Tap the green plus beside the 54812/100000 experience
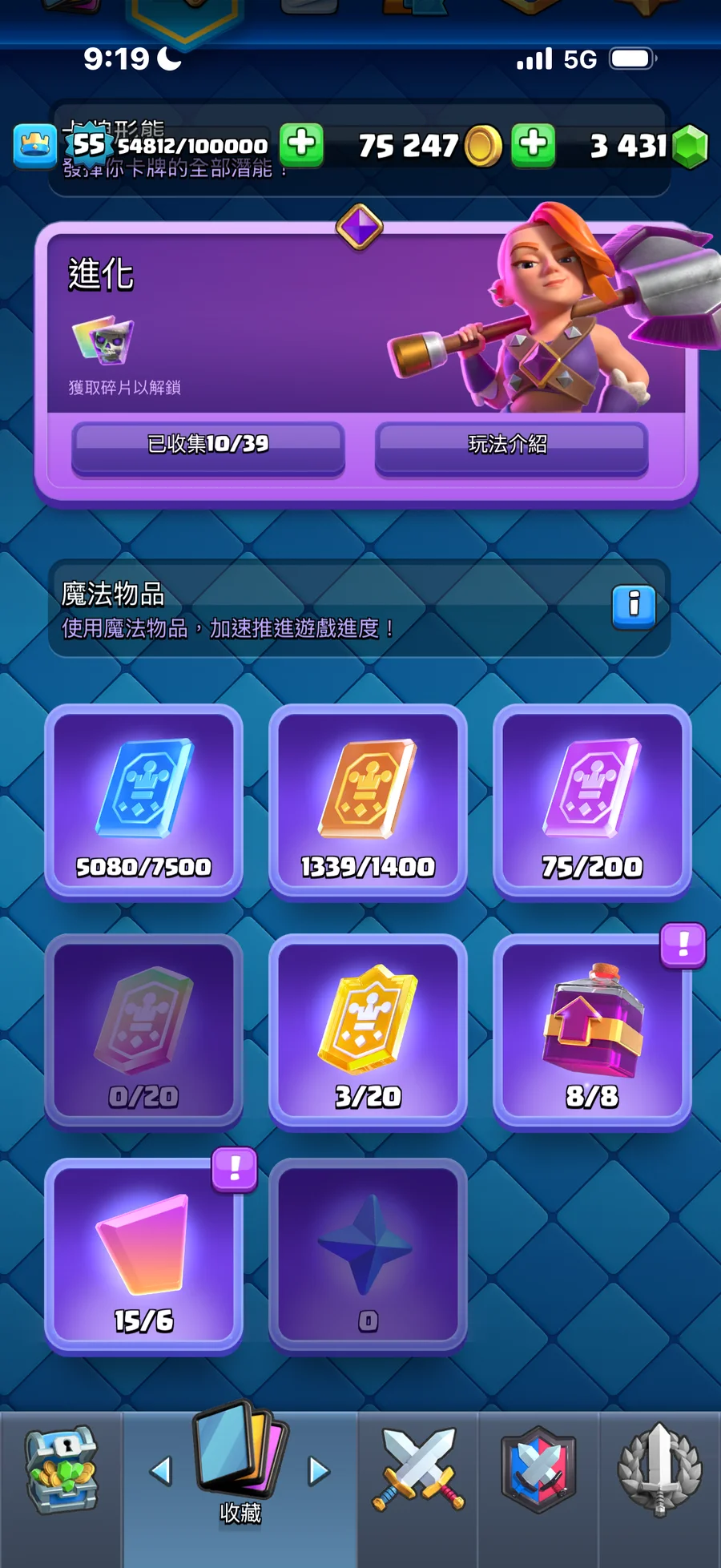The width and height of the screenshot is (721, 1568). pyautogui.click(x=301, y=145)
